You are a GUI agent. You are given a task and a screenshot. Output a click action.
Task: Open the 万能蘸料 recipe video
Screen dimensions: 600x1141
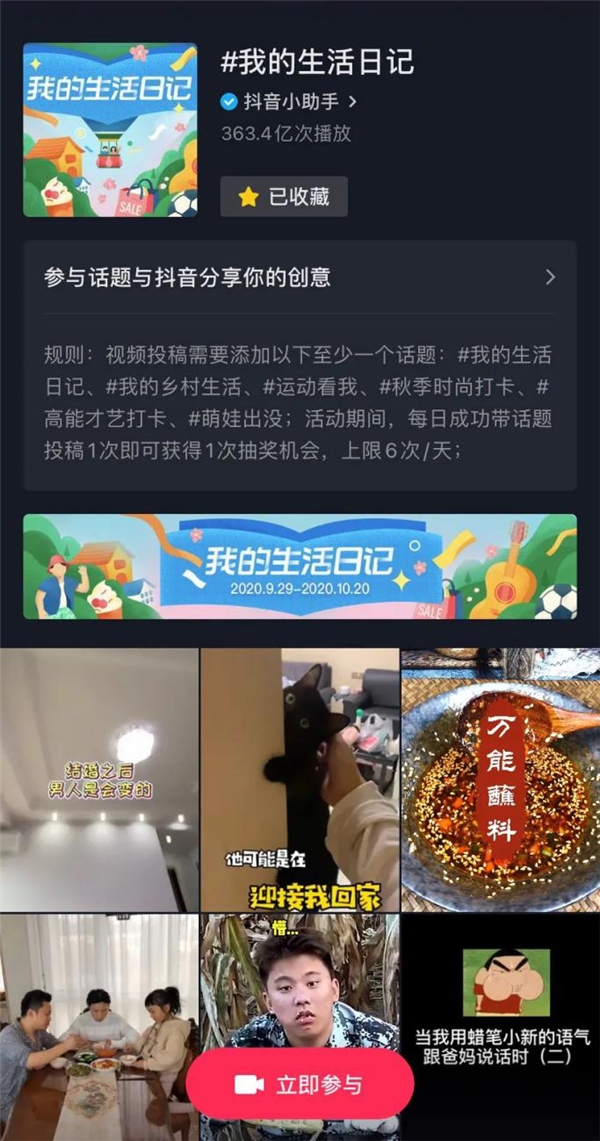[500, 780]
